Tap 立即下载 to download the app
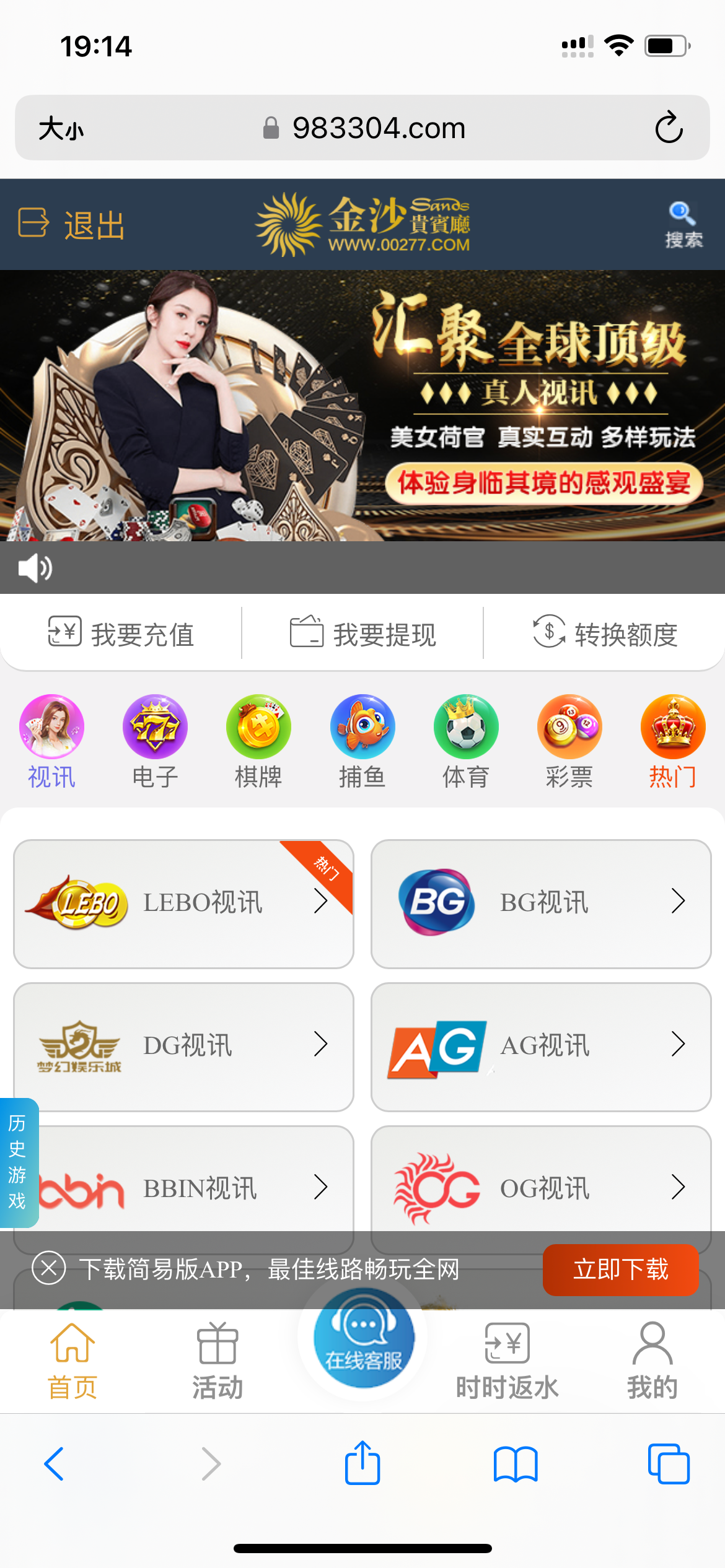 point(620,1269)
